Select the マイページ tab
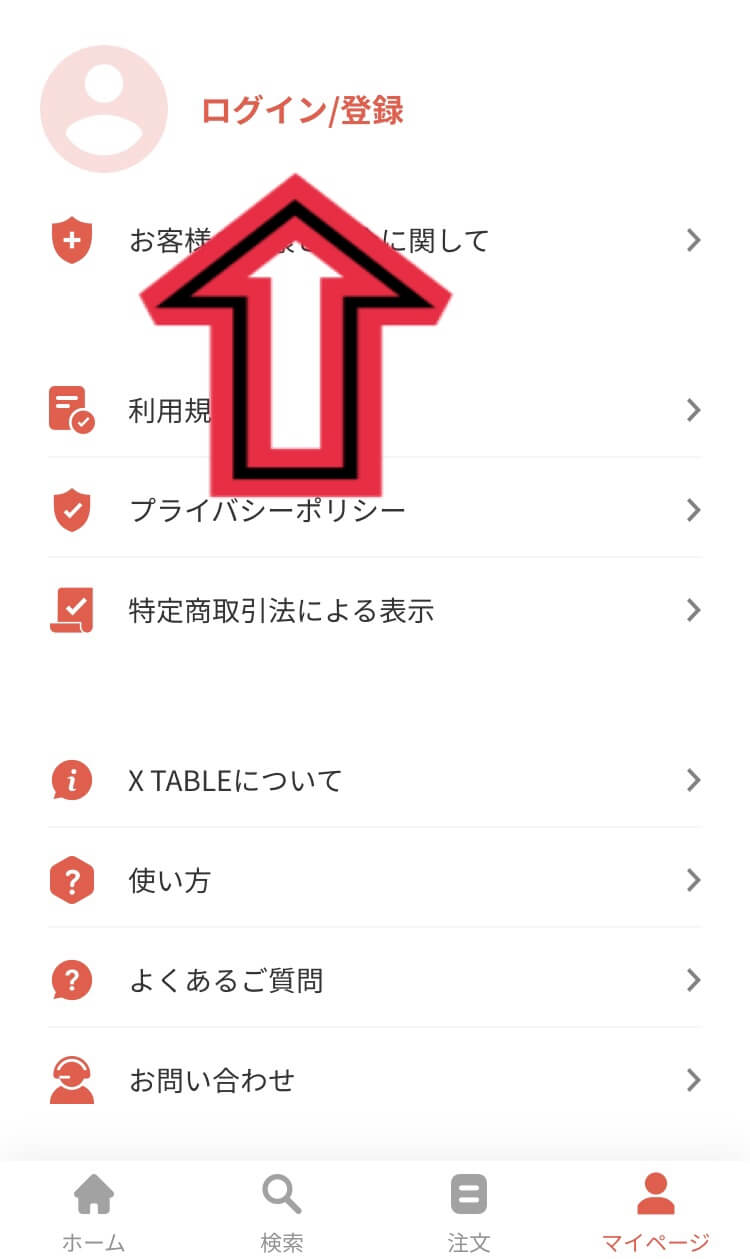 655,1211
